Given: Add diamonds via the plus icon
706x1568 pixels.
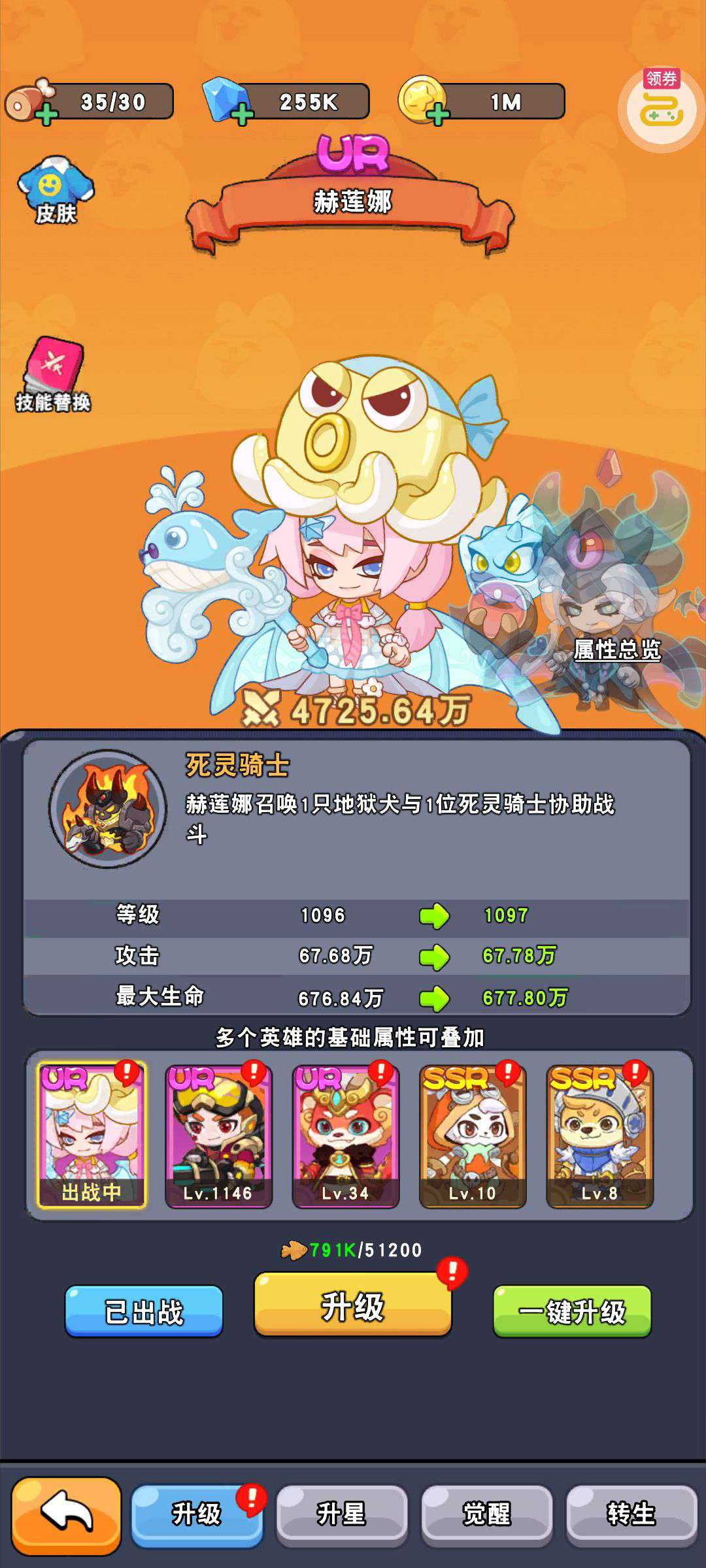Looking at the screenshot, I should (x=243, y=115).
